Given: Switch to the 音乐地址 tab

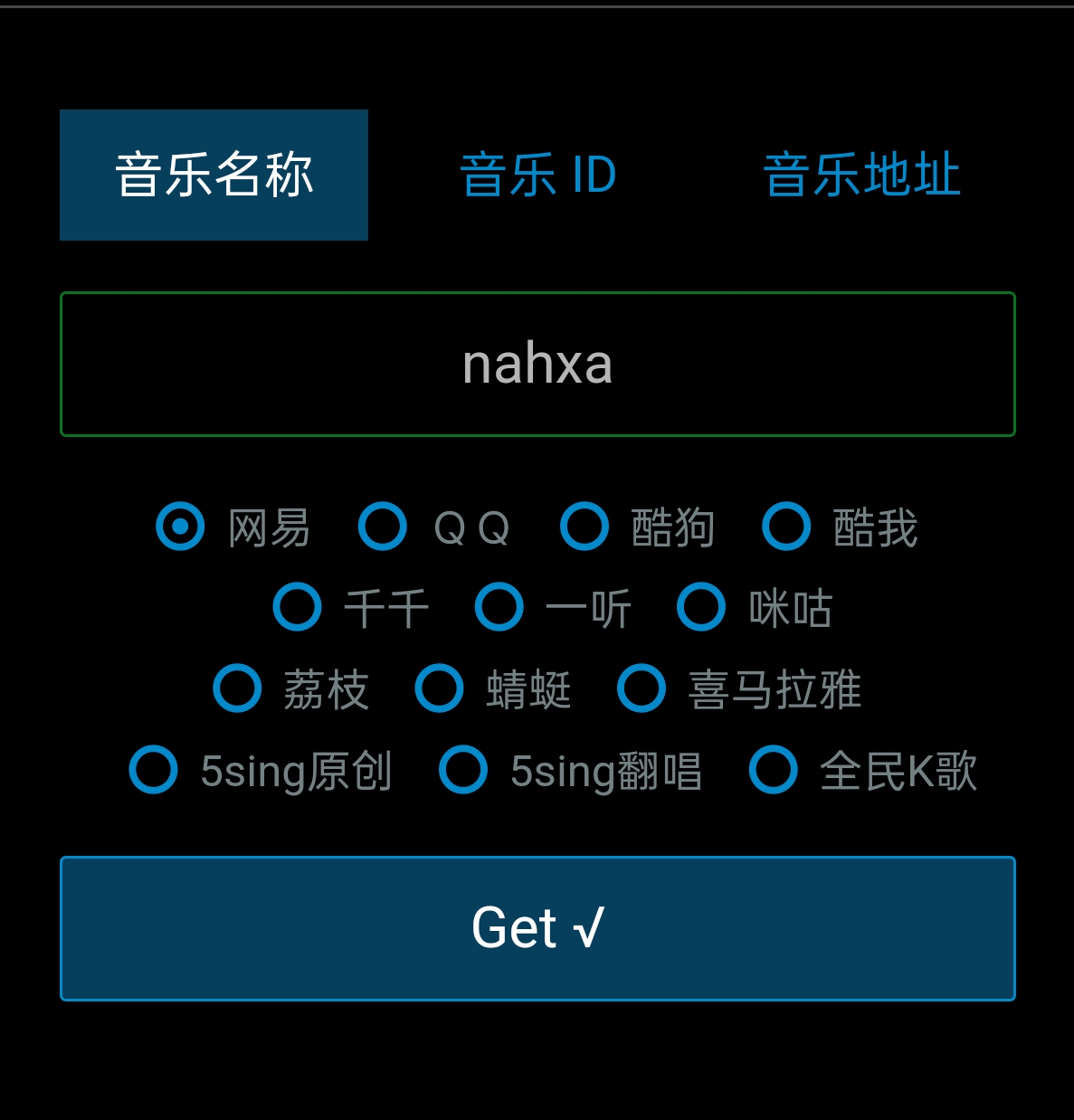Looking at the screenshot, I should click(861, 175).
